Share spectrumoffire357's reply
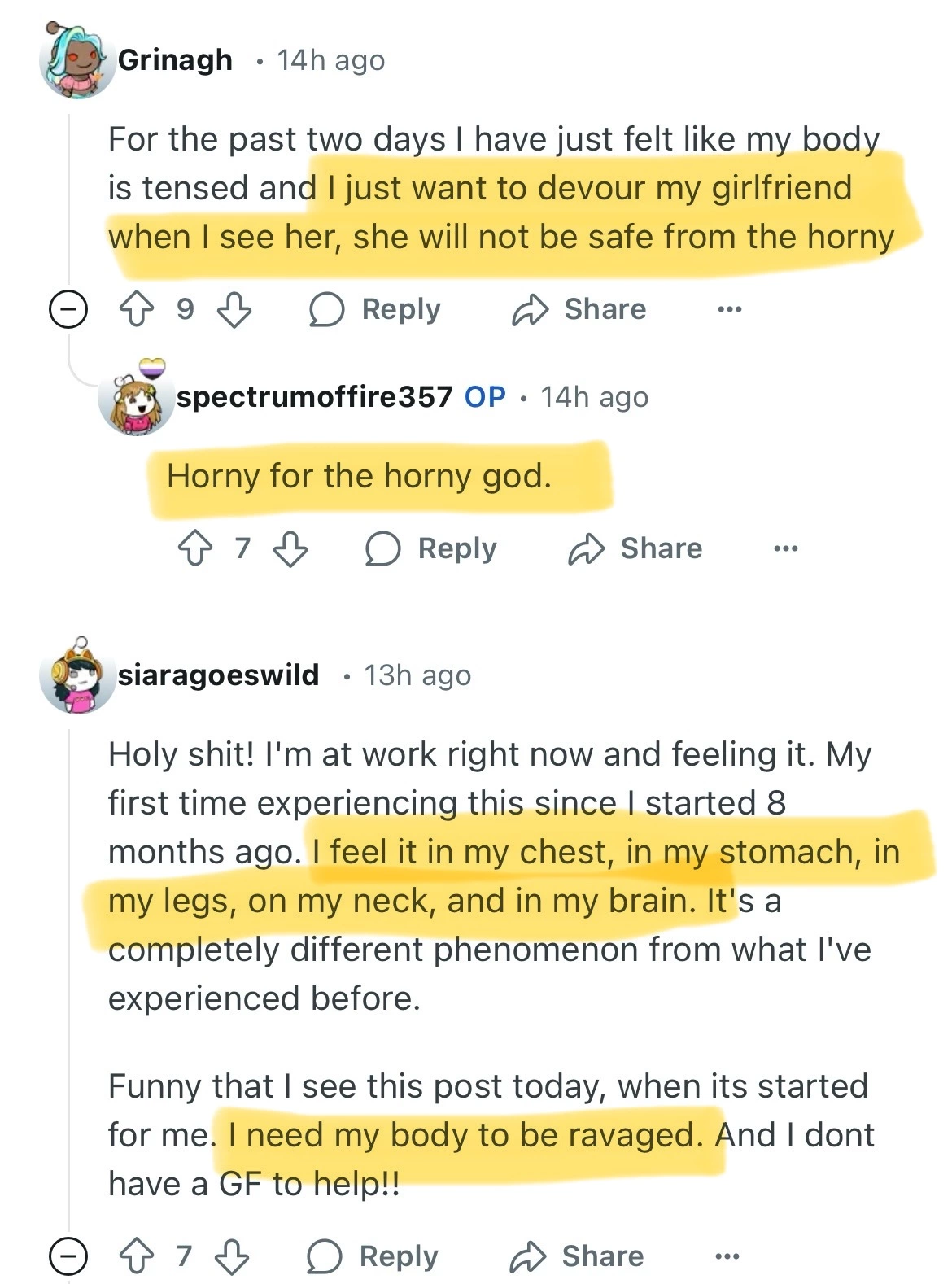 tap(635, 549)
